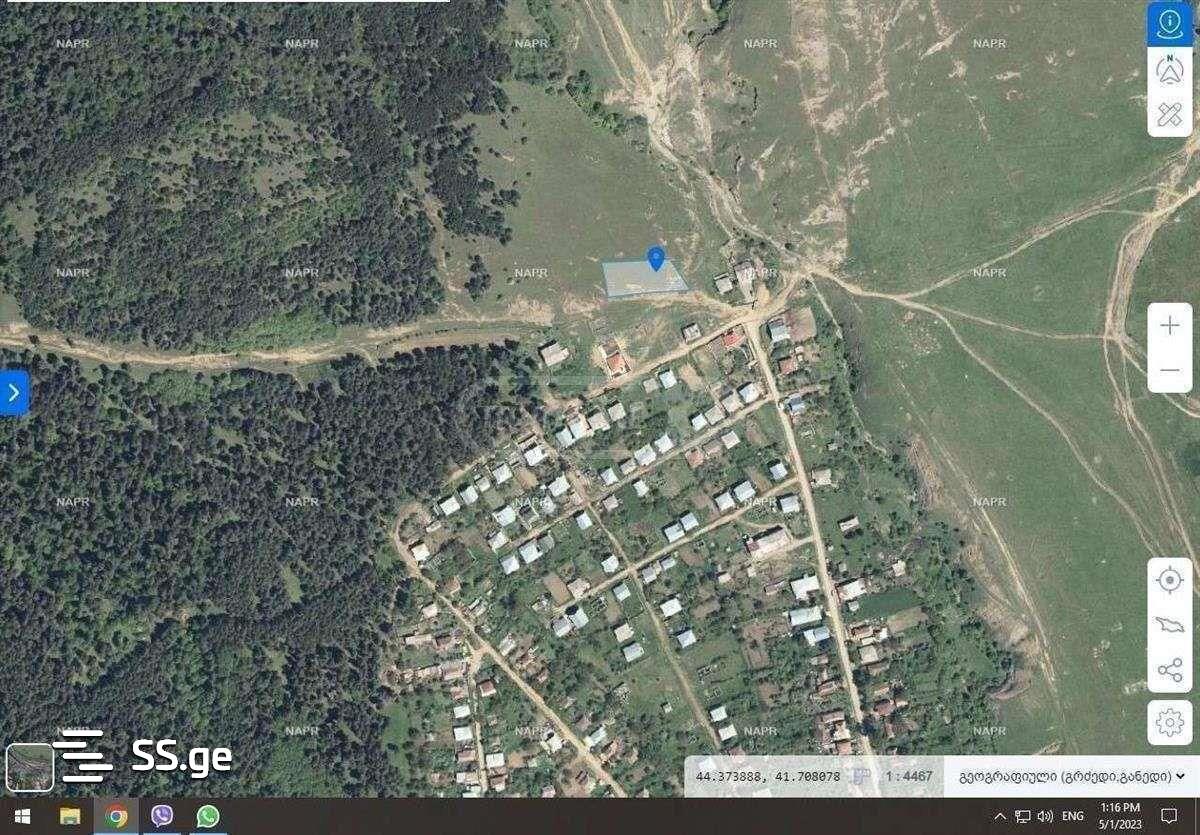Expand the left side panel arrow
This screenshot has width=1200, height=835.
pyautogui.click(x=13, y=392)
